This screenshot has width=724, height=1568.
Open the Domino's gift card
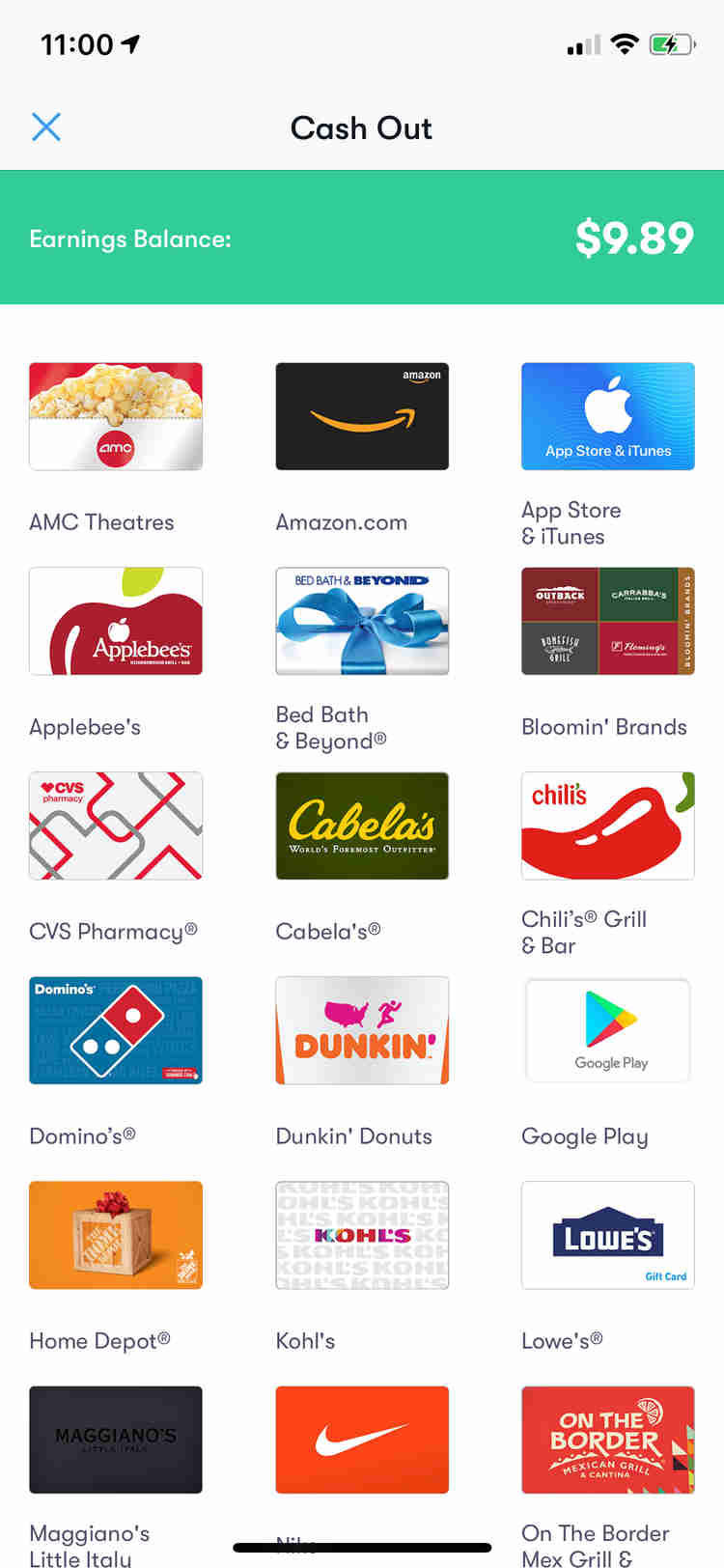116,1030
